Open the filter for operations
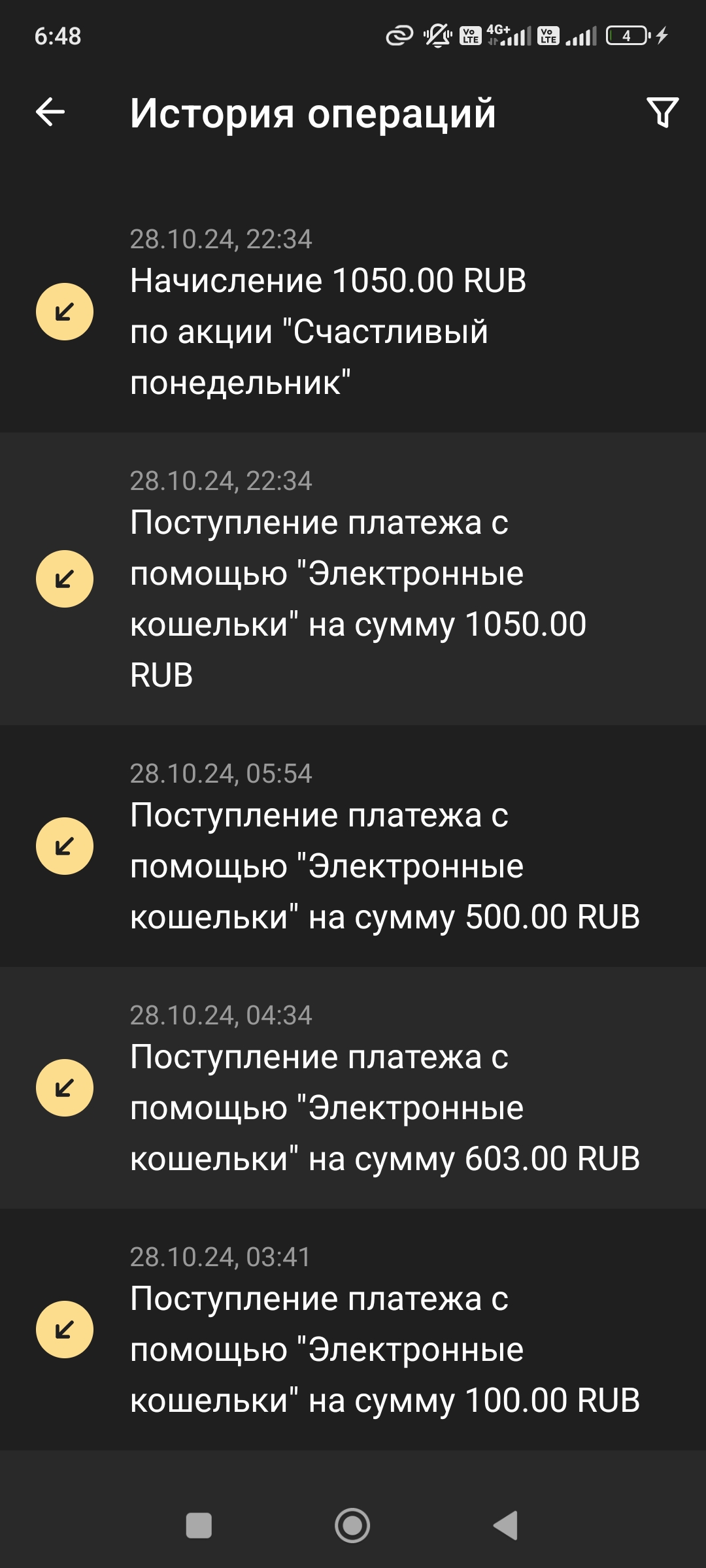The height and width of the screenshot is (1568, 706). click(662, 112)
